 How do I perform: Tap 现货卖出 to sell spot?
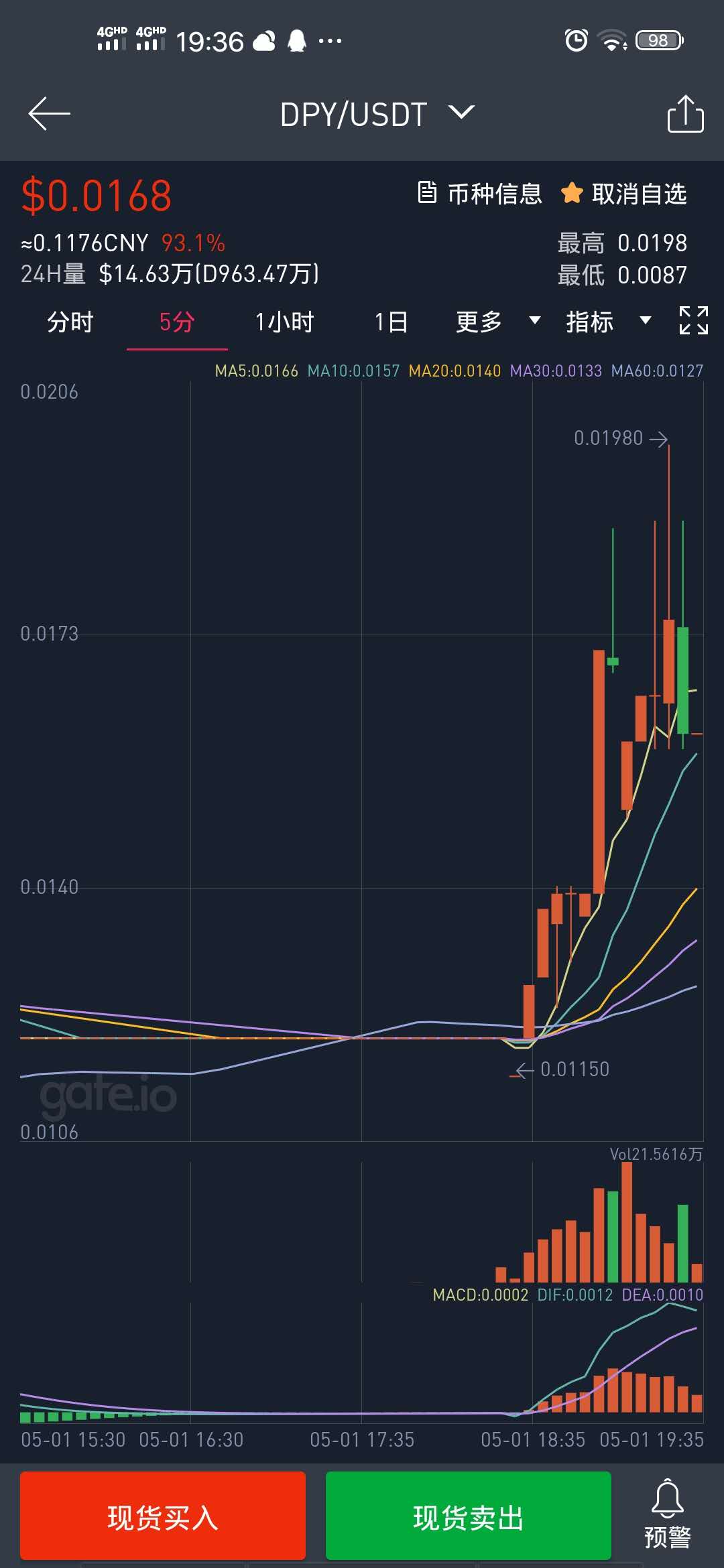coord(468,1517)
